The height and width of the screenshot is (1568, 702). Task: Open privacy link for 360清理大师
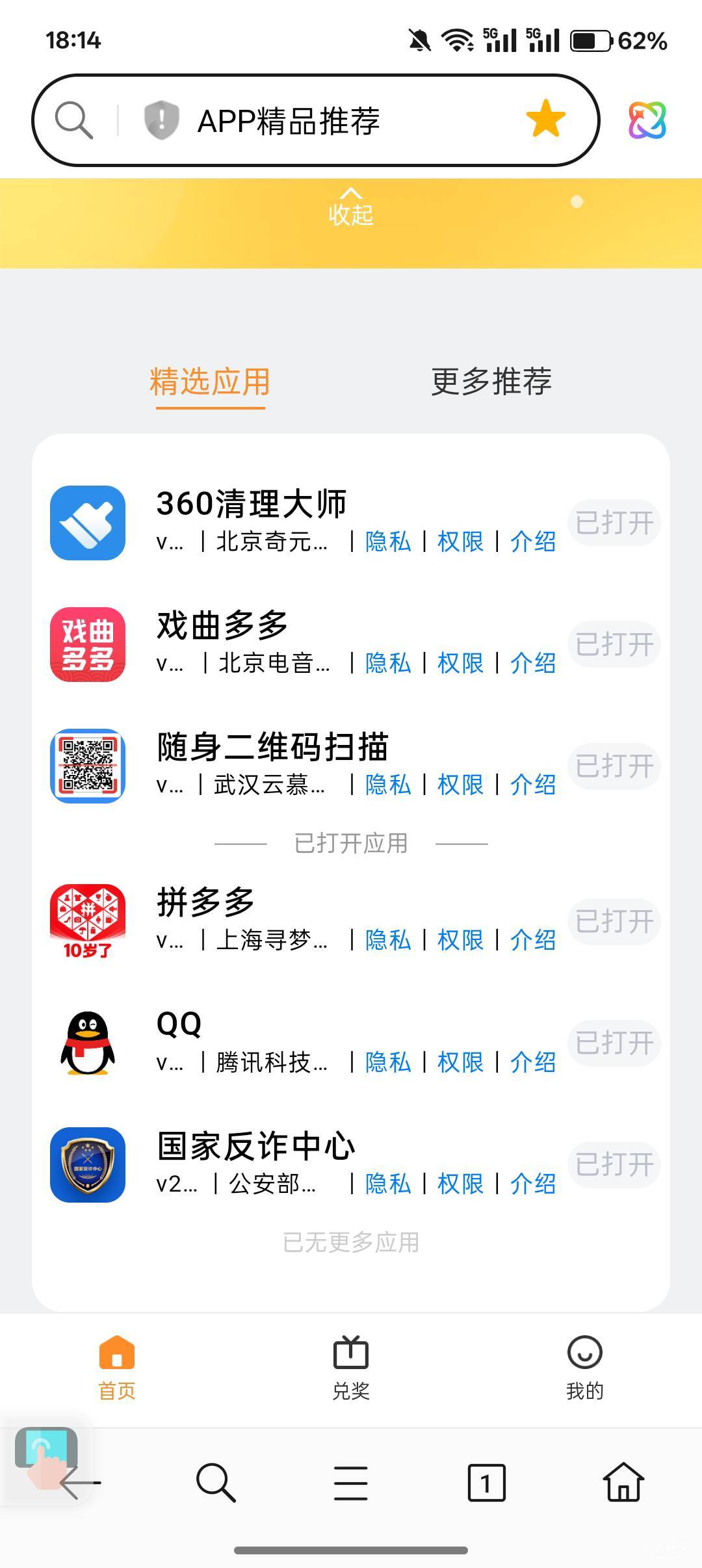[388, 542]
